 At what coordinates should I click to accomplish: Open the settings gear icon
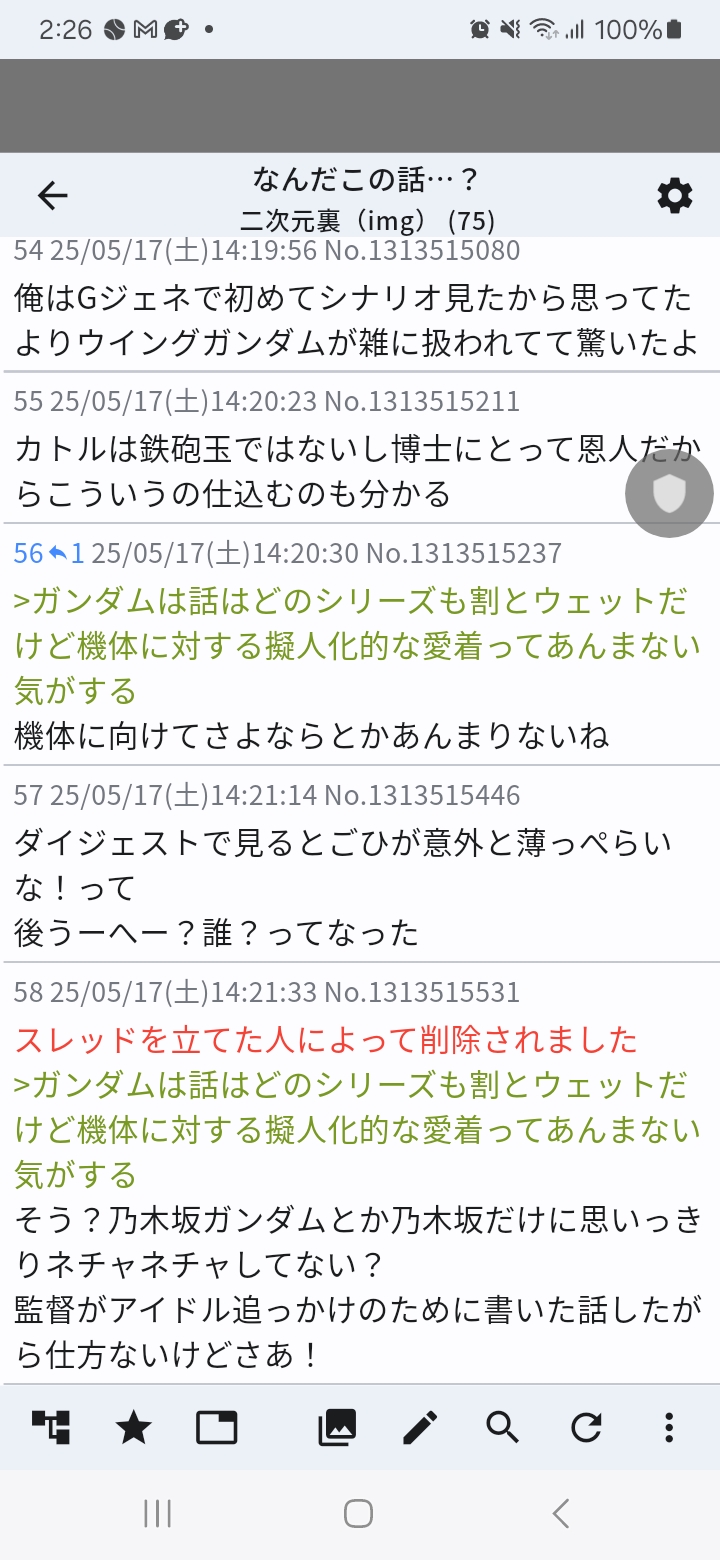click(x=675, y=196)
